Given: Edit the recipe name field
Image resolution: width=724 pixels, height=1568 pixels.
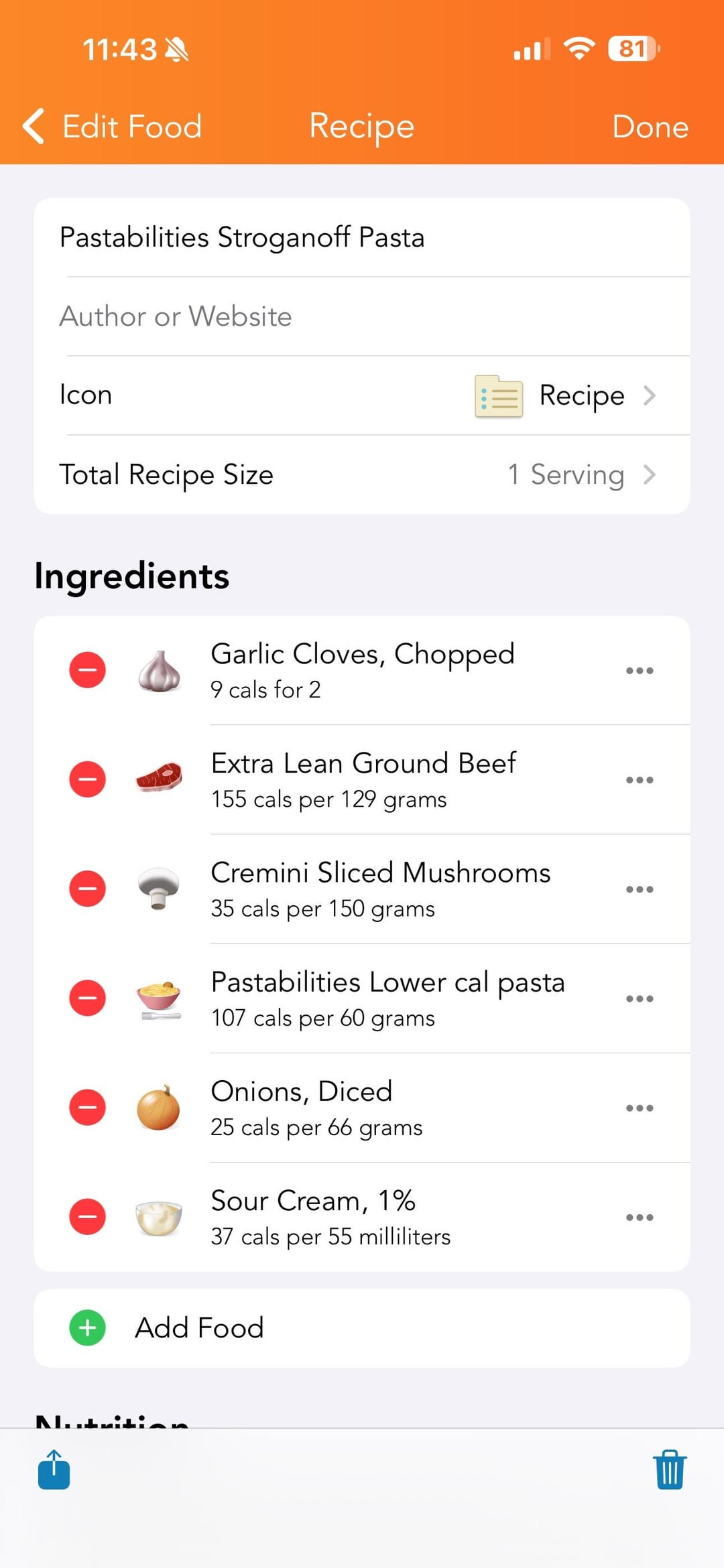Looking at the screenshot, I should click(x=362, y=237).
